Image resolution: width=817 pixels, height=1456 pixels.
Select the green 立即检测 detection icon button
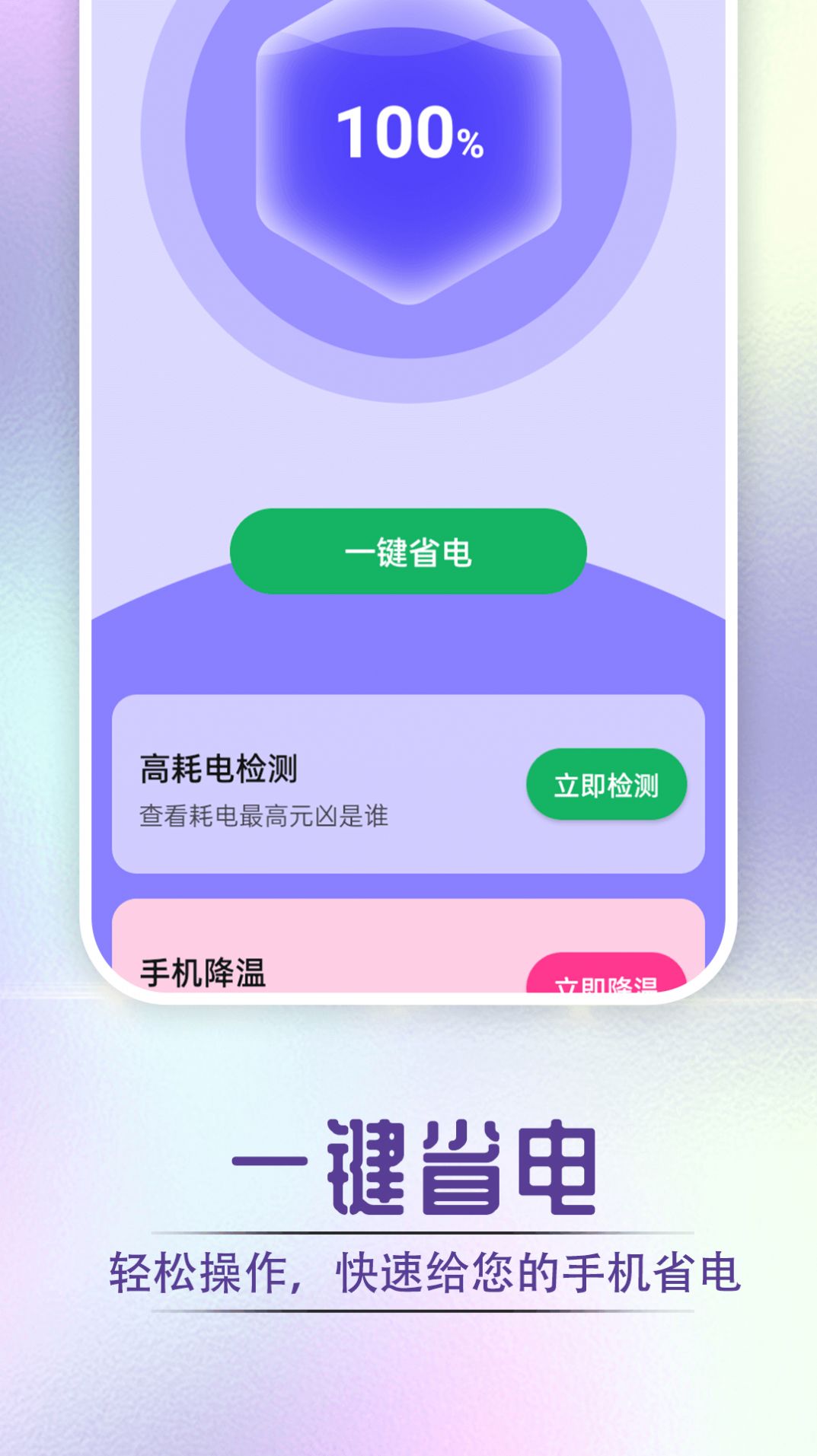tap(605, 785)
